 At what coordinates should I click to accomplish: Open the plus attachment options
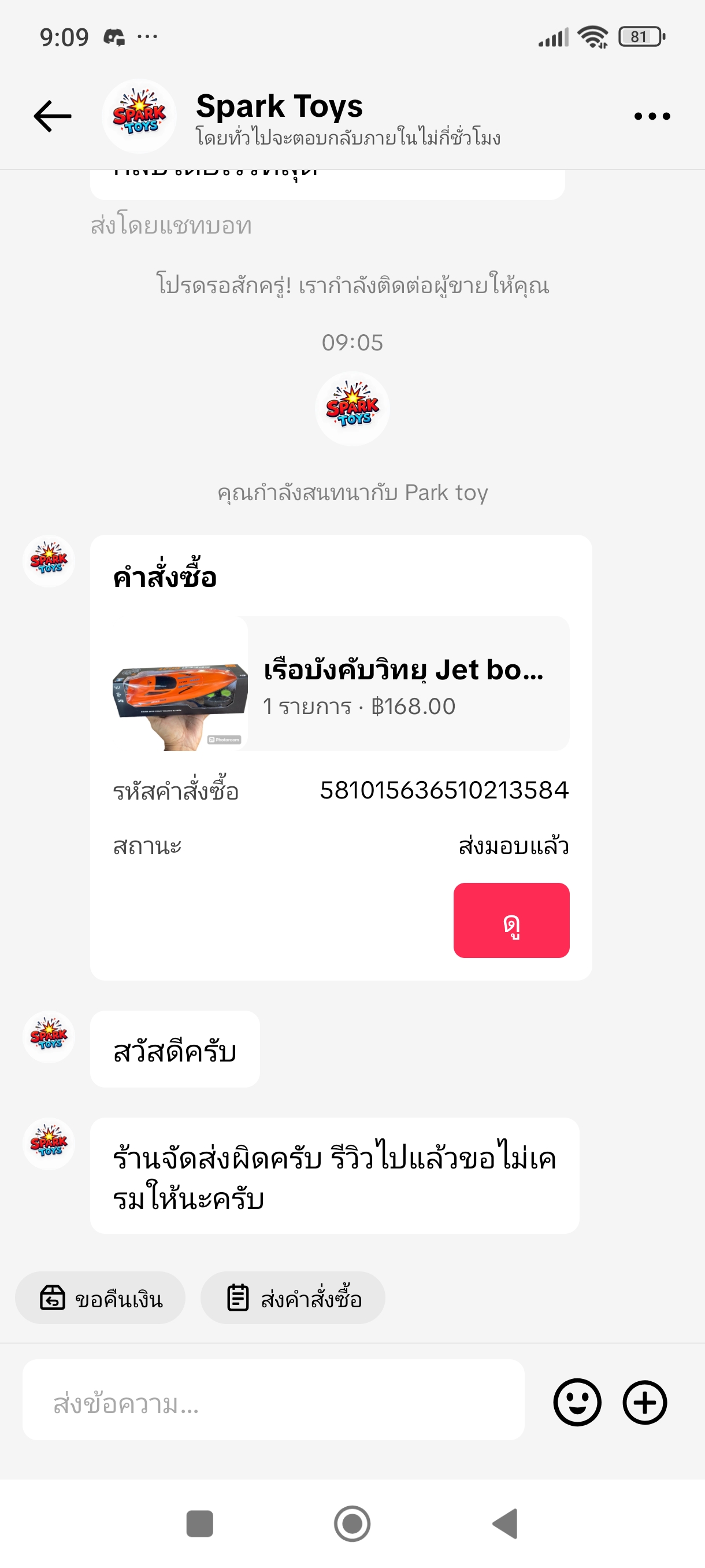tap(644, 1402)
